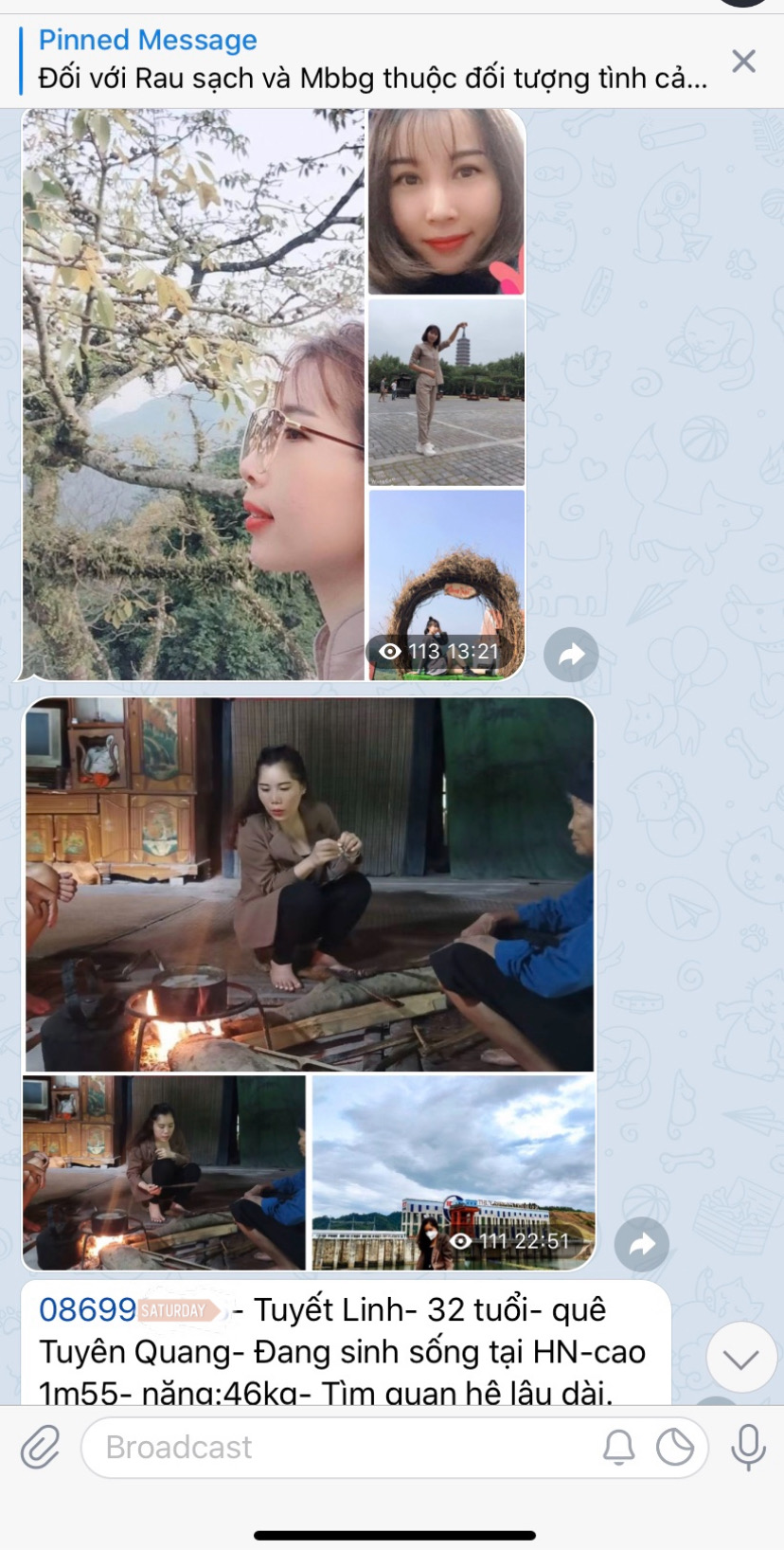Viewport: 784px width, 1550px height.
Task: Open the pinned message about Rau sạch
Action: pyautogui.click(x=369, y=61)
